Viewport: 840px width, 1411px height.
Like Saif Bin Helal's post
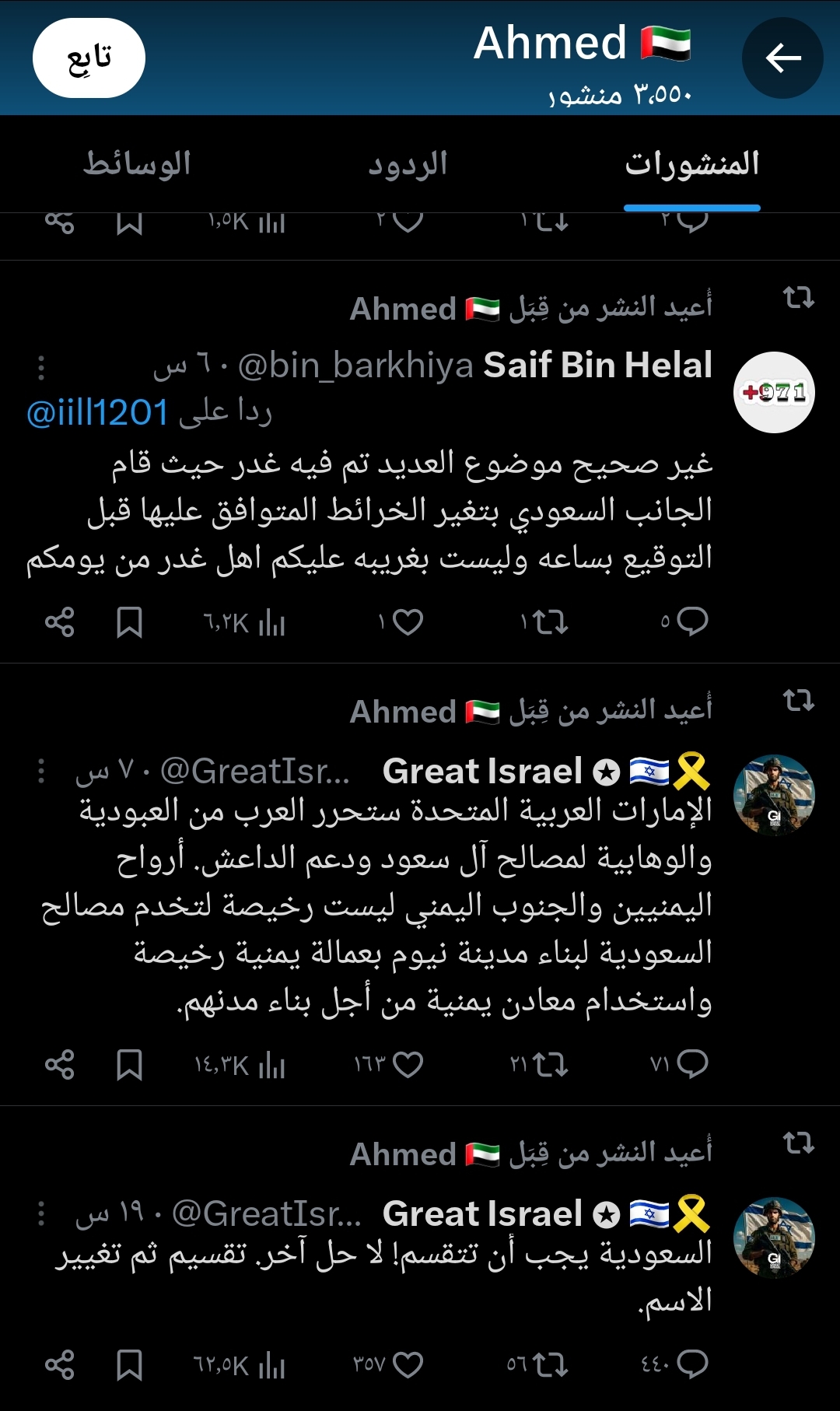[x=408, y=622]
